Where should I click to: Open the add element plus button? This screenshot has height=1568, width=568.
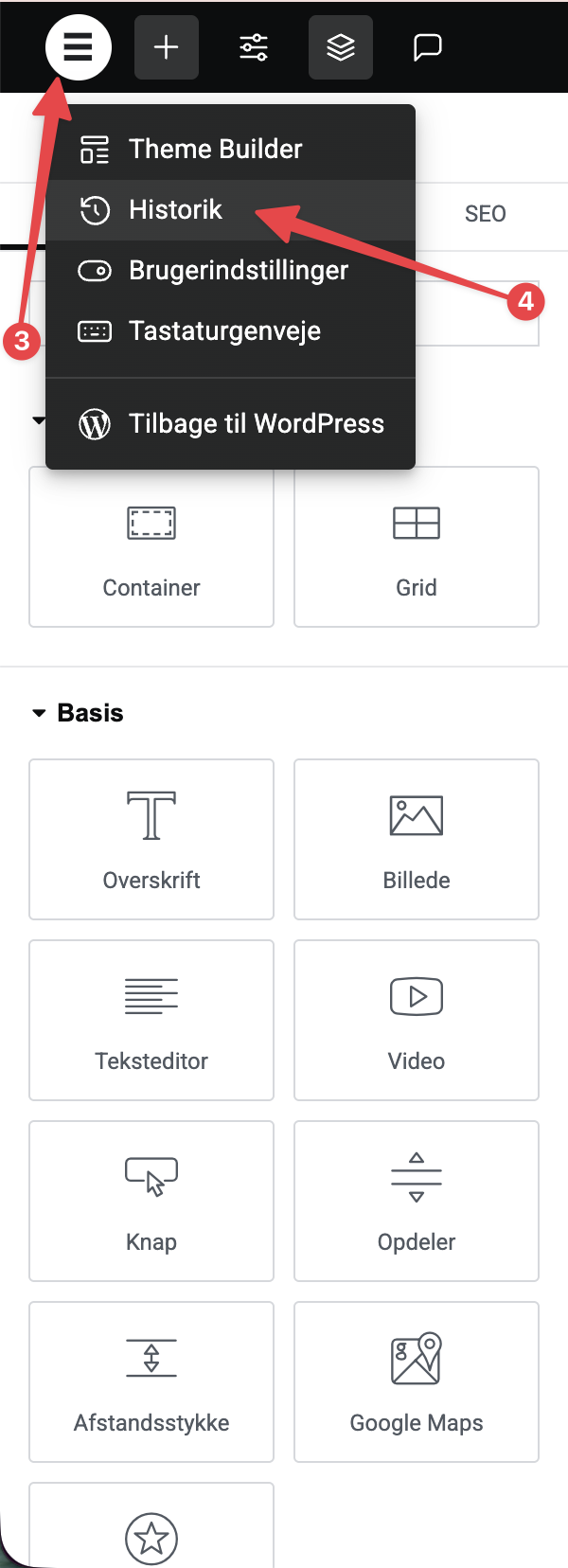(x=167, y=46)
